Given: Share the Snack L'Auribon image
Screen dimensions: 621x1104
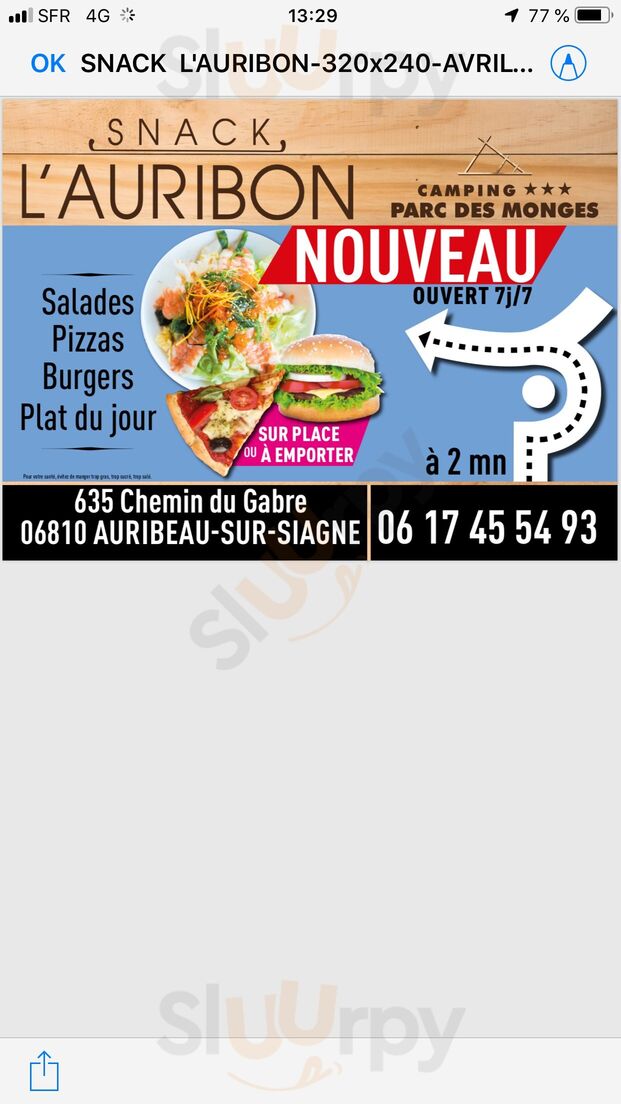Looking at the screenshot, I should (44, 1071).
